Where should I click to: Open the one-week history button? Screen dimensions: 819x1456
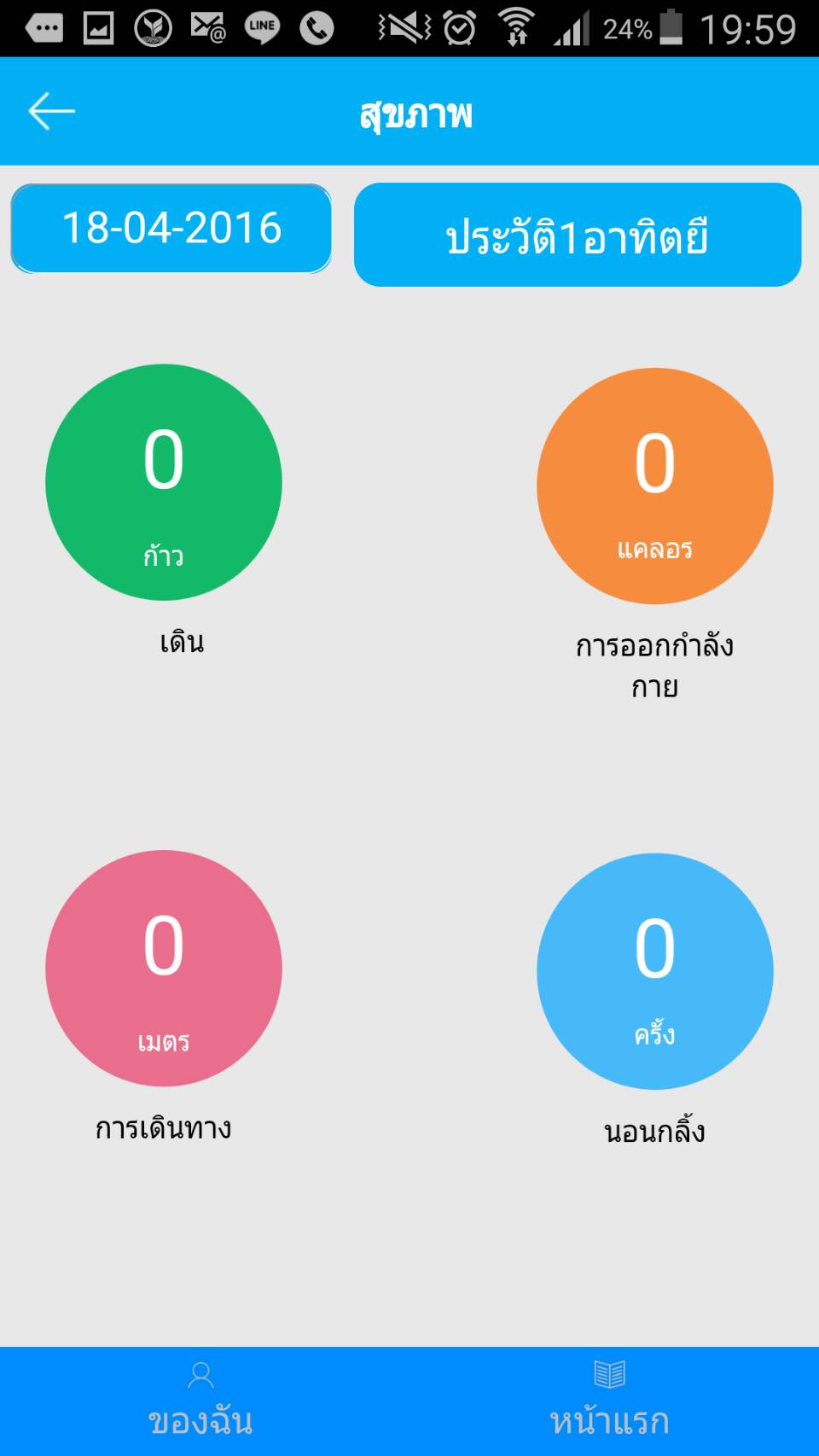578,236
